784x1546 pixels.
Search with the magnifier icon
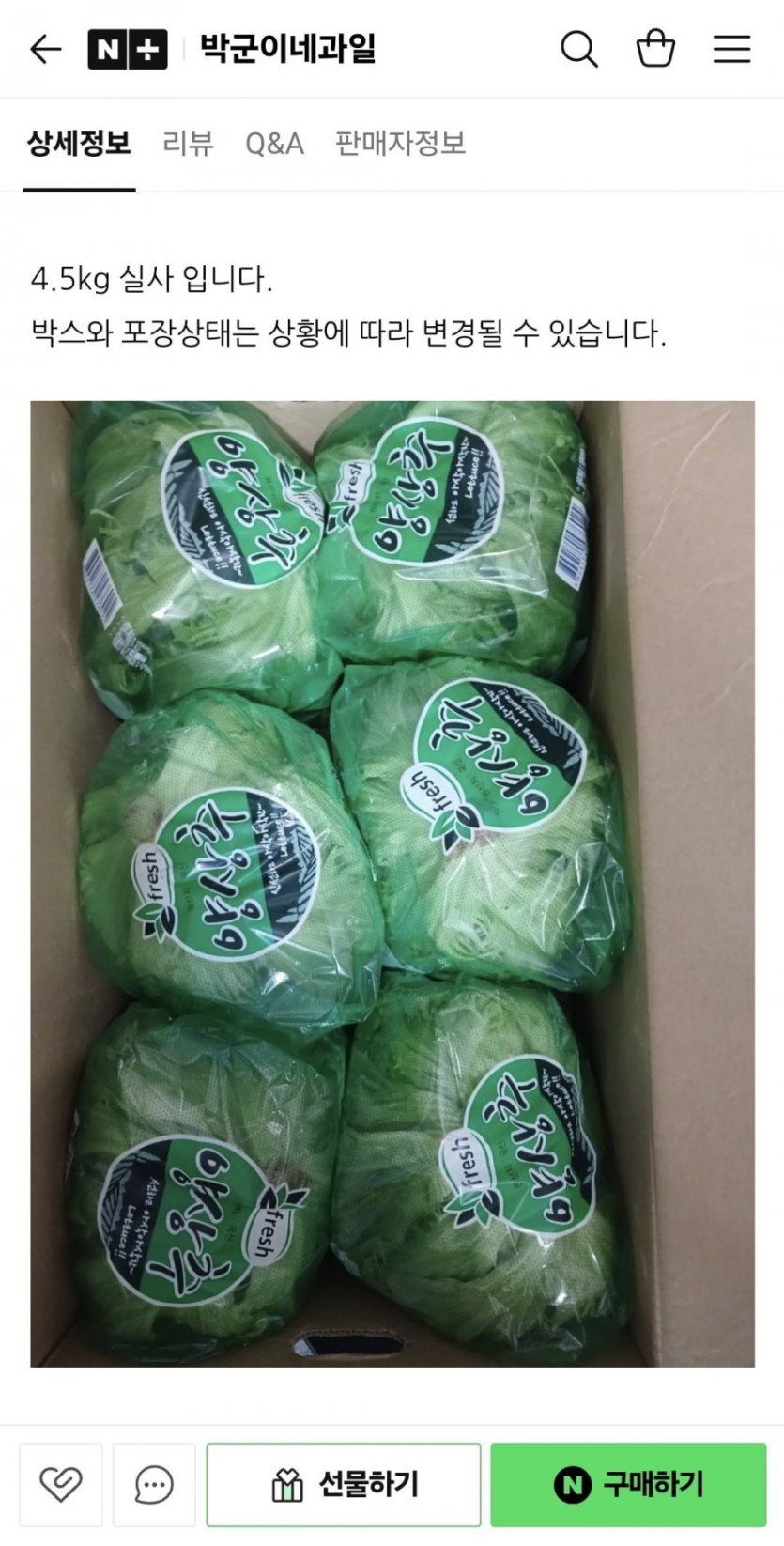579,49
